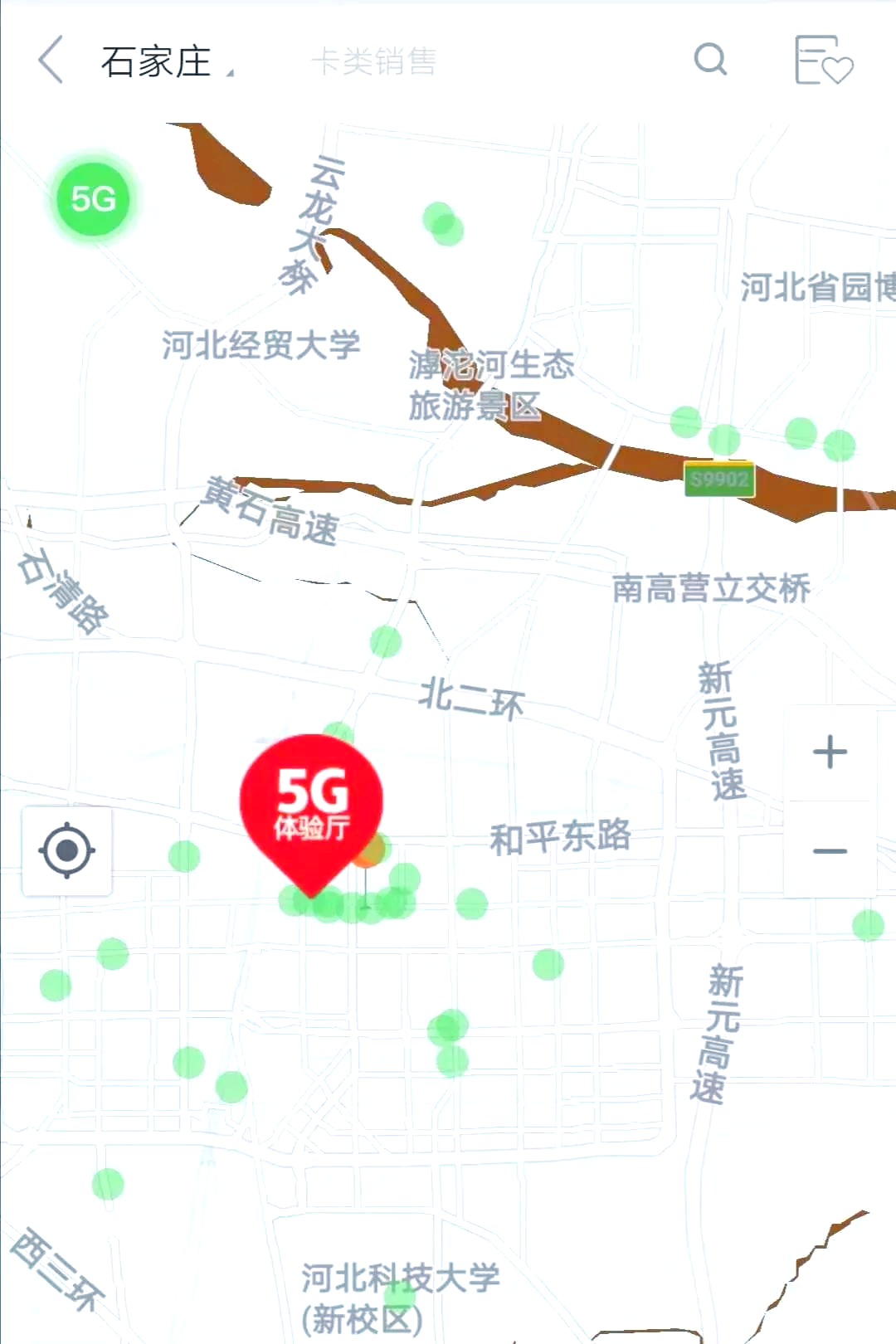Select the marker cluster below the 5G pin

348,904
